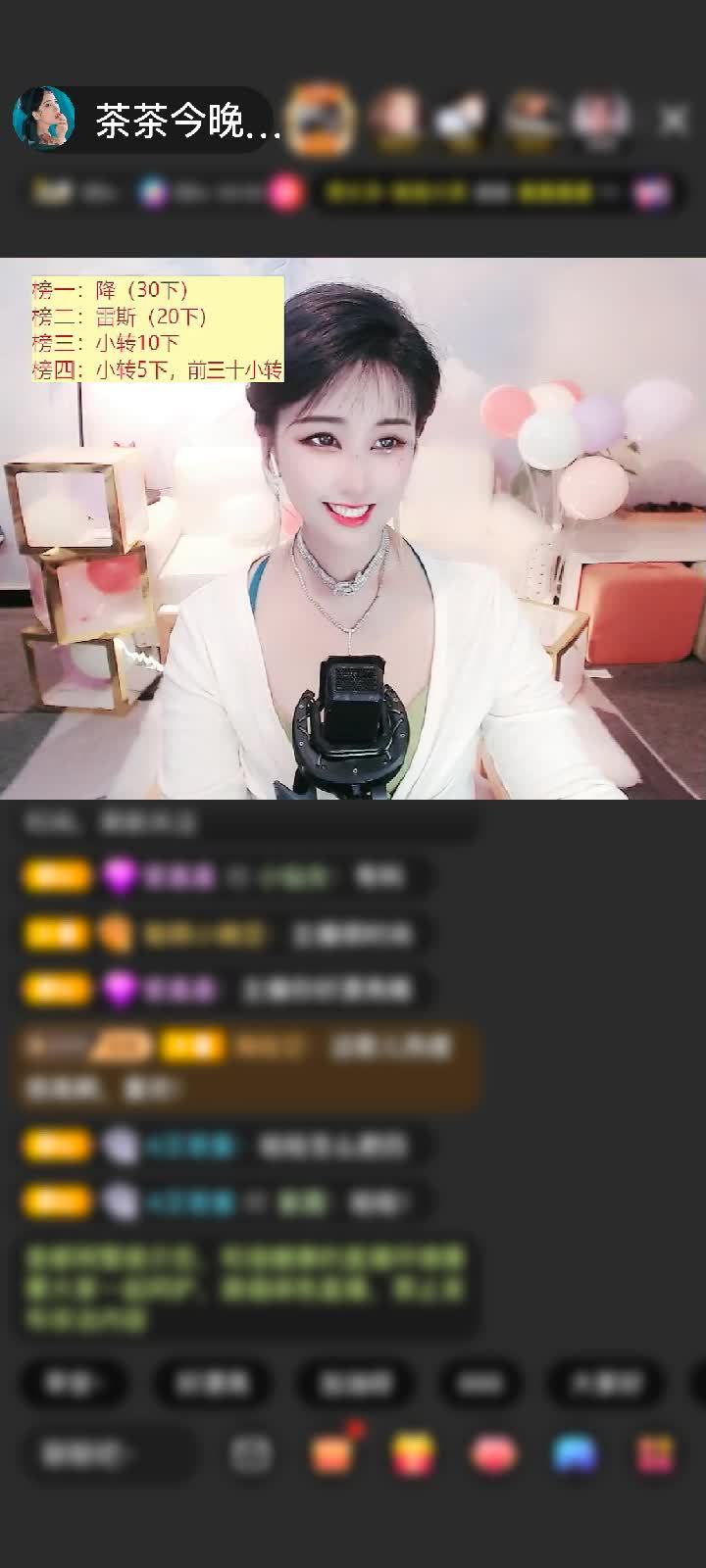Open the first top viewer's avatar
Image resolution: width=706 pixels, height=1568 pixels.
pos(319,120)
